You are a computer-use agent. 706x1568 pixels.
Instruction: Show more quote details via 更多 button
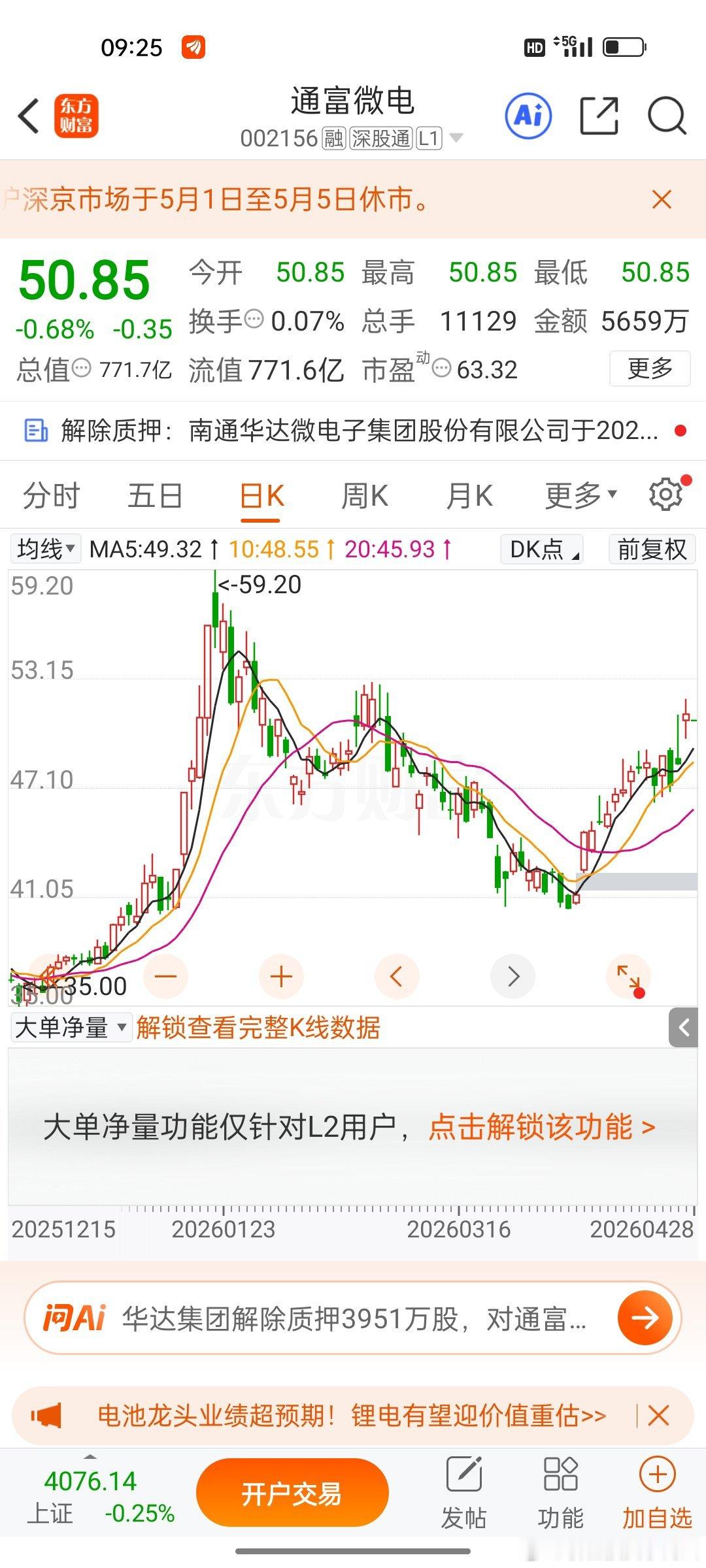pos(649,369)
